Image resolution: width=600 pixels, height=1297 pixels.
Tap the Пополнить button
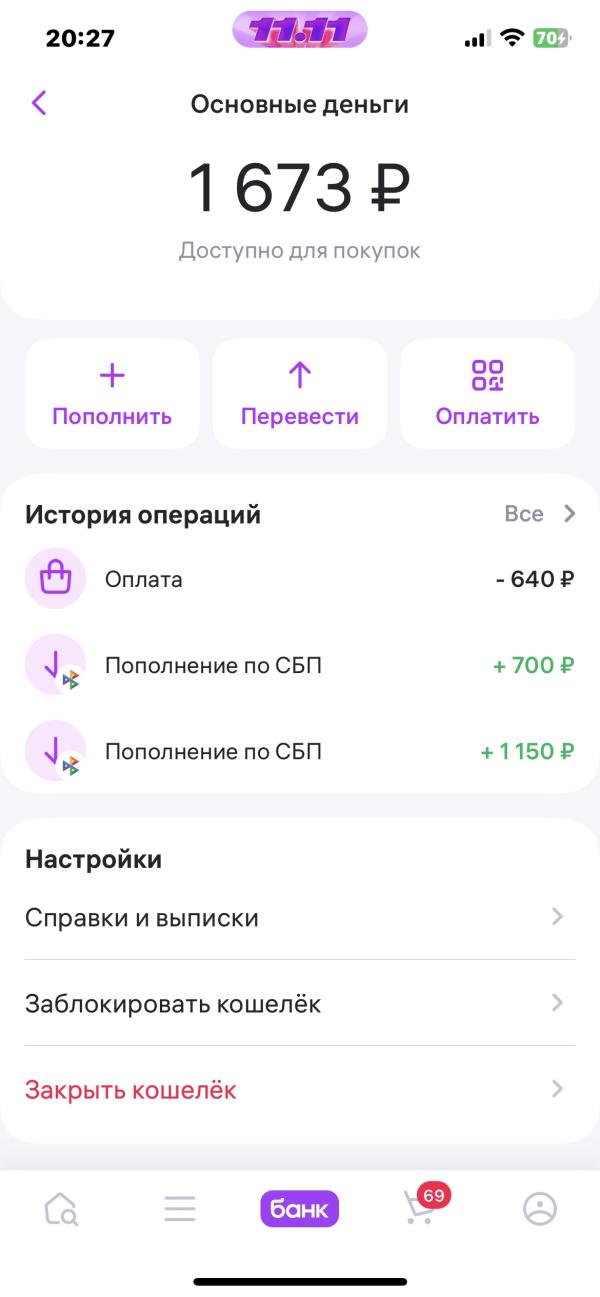tap(112, 394)
